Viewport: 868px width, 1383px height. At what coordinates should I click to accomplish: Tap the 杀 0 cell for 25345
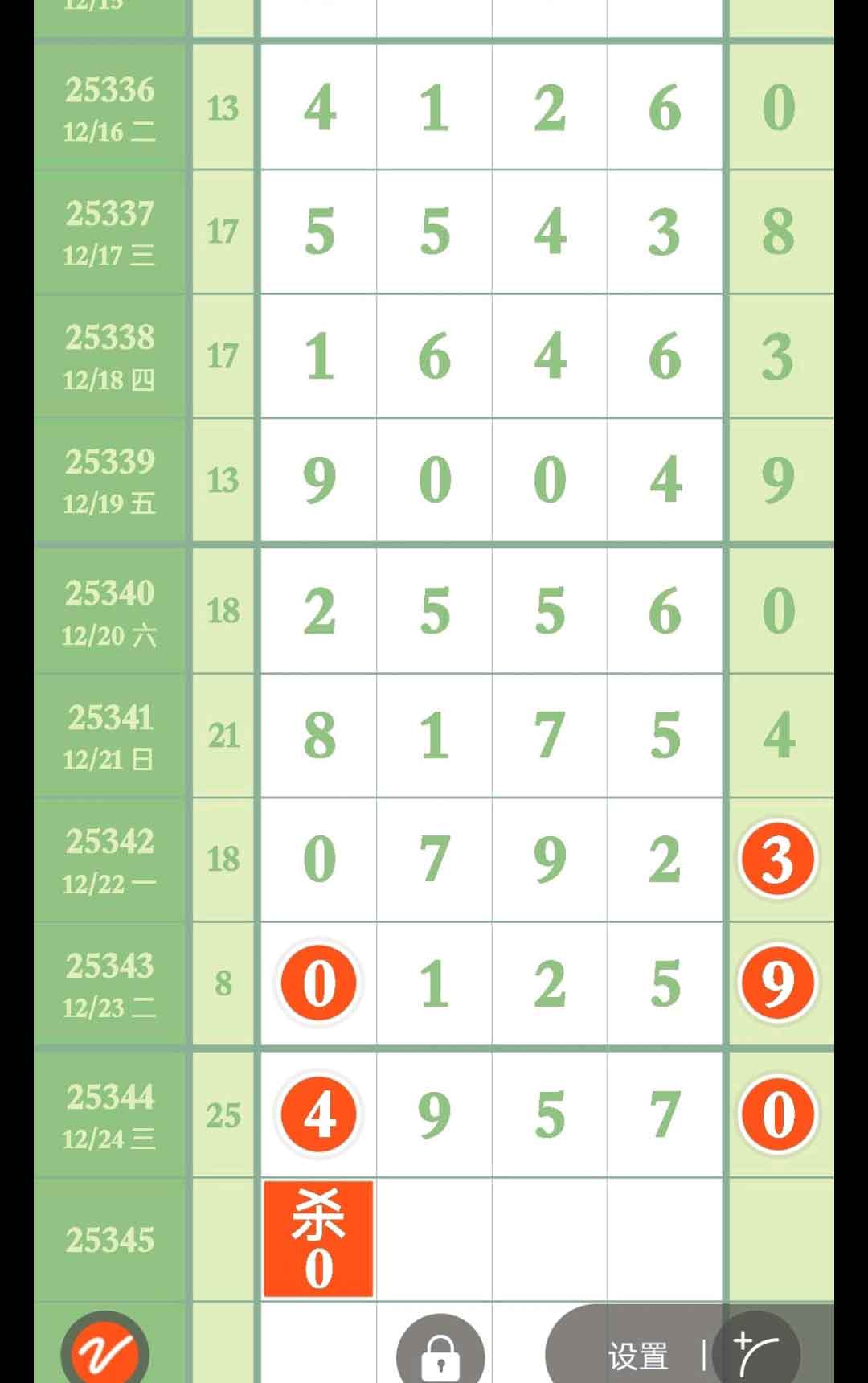tap(318, 1239)
